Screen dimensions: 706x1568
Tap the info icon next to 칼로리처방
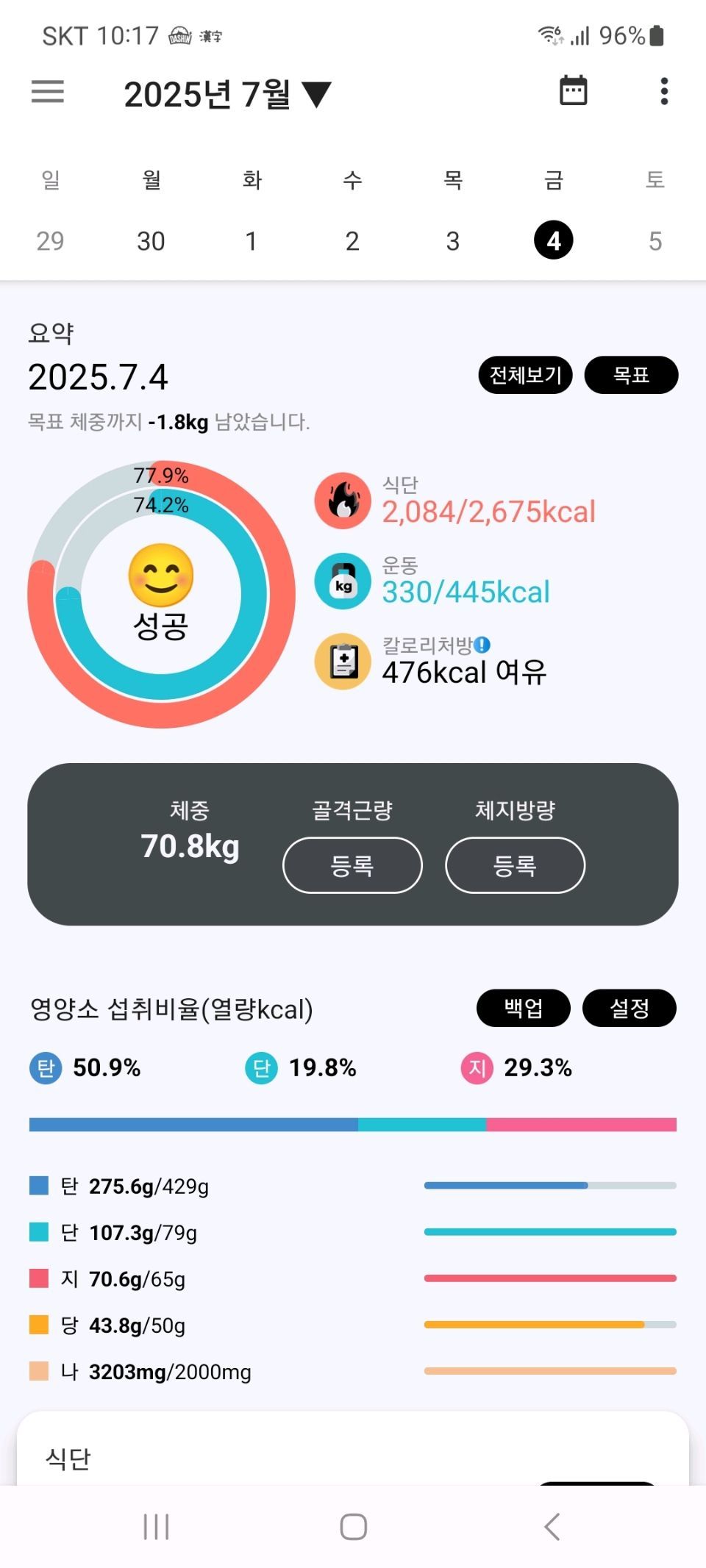tap(482, 645)
